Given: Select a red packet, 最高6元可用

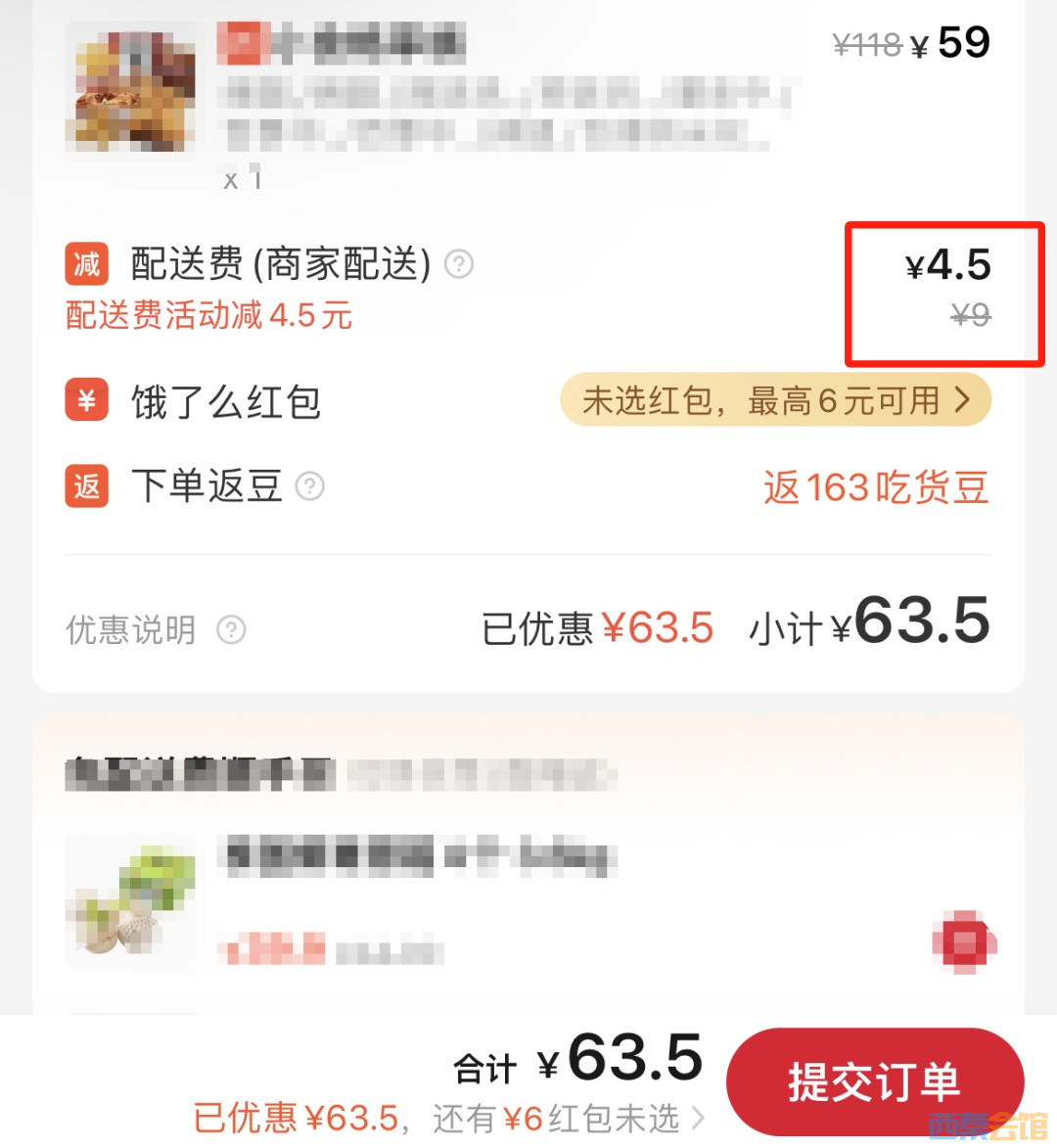Looking at the screenshot, I should coord(775,400).
